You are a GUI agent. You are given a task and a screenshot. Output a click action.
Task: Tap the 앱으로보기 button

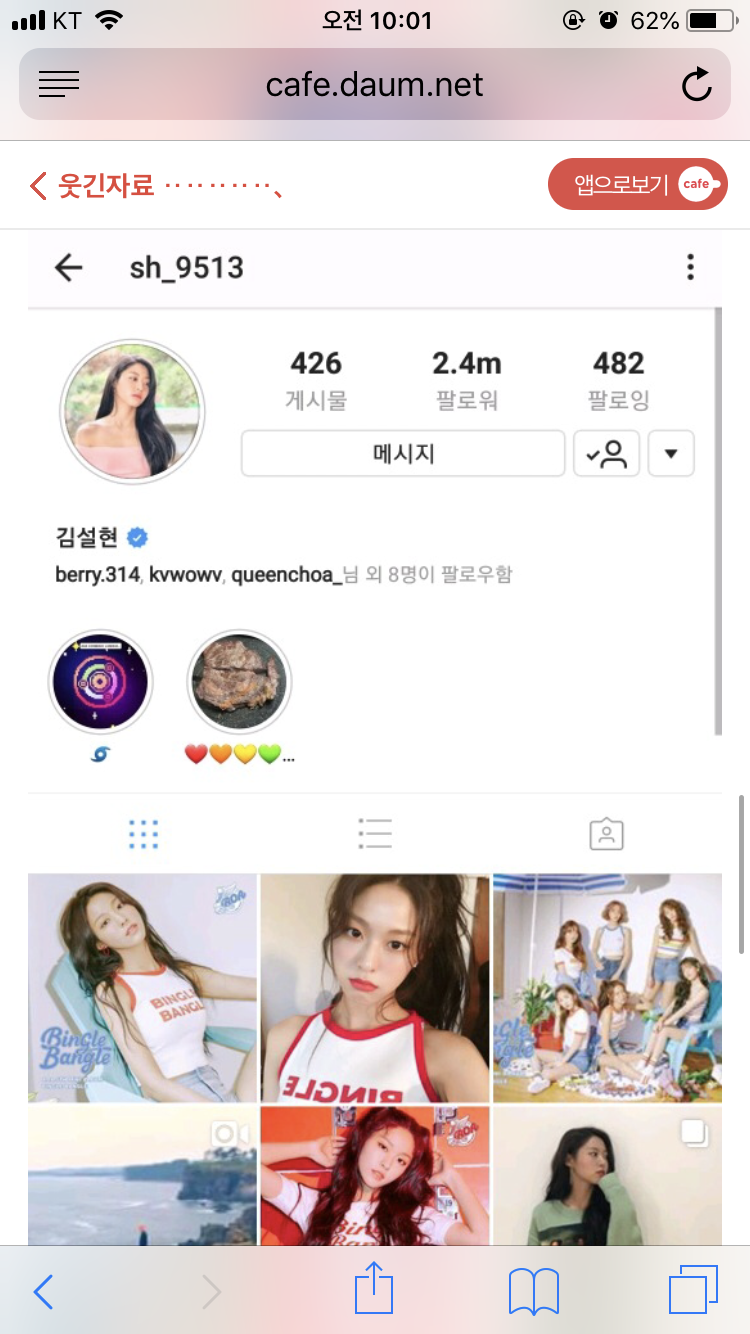click(638, 184)
